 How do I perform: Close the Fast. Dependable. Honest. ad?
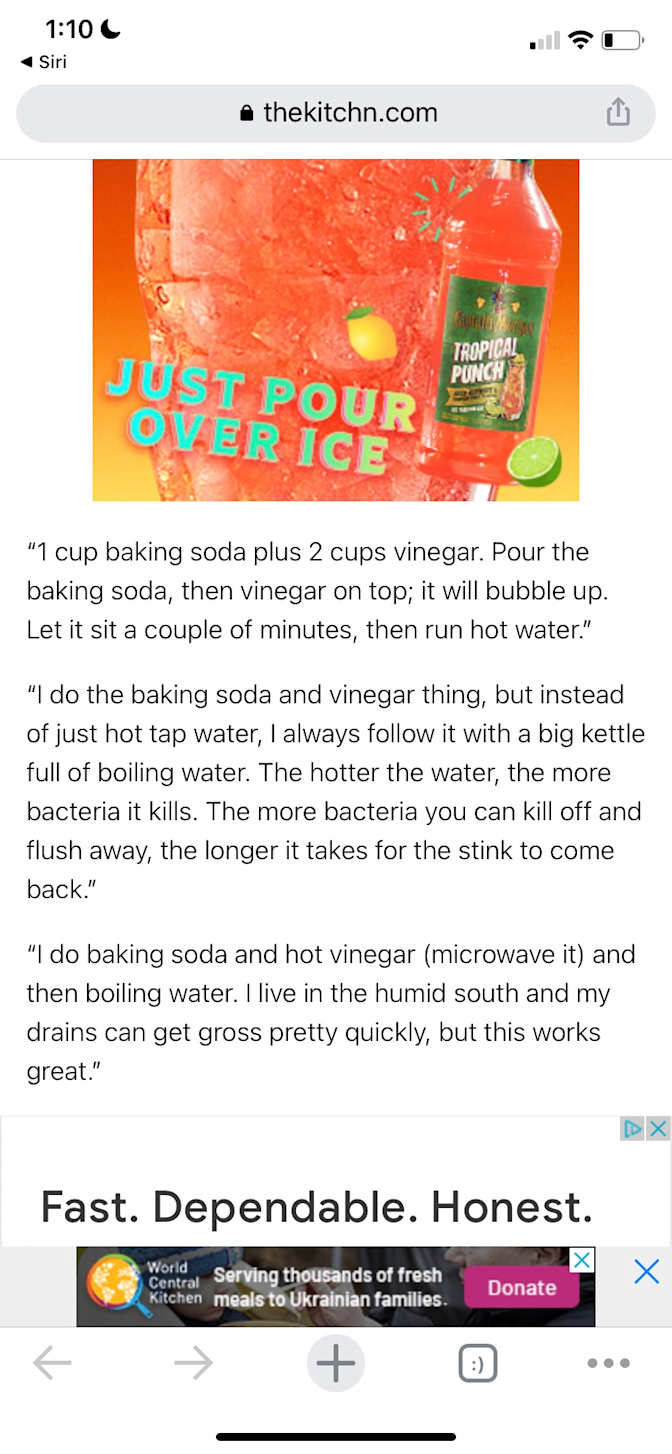click(658, 1129)
